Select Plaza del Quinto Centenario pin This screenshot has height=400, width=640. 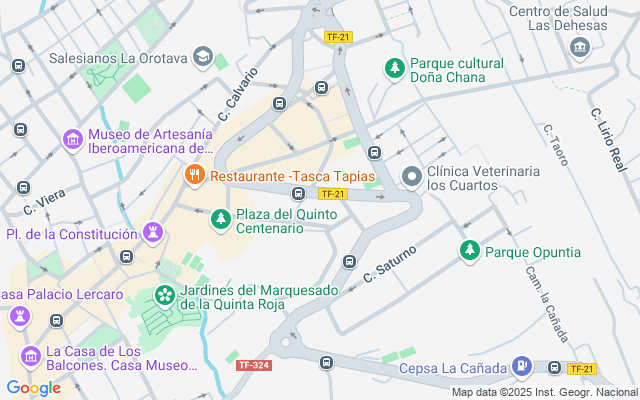220,217
